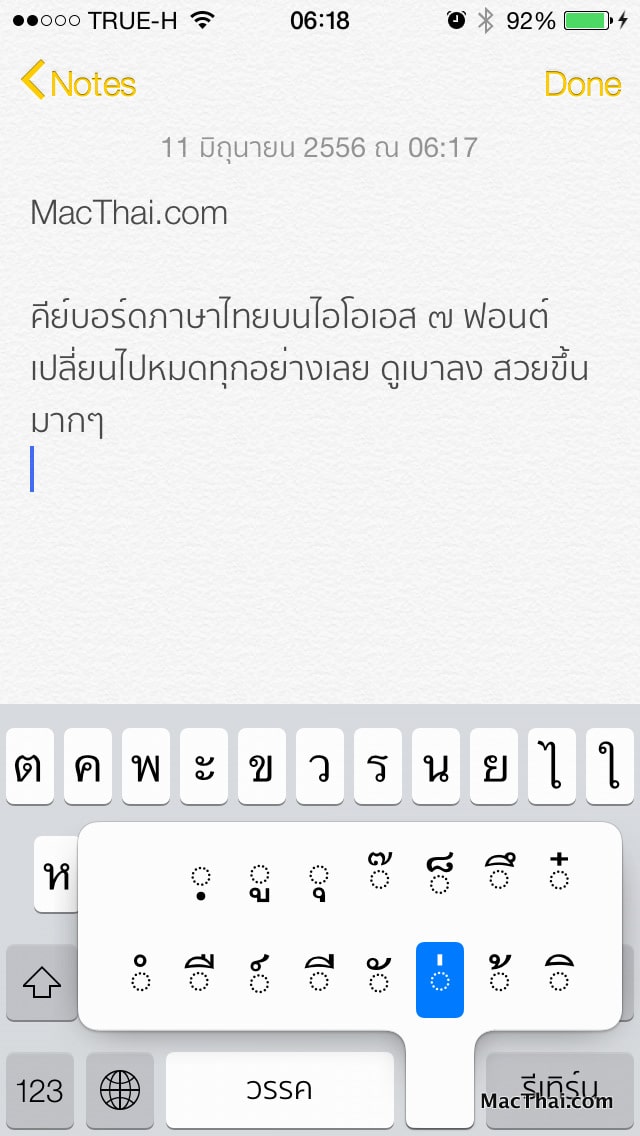Type the Thai vowel ไ
The height and width of the screenshot is (1136, 640).
[x=552, y=766]
